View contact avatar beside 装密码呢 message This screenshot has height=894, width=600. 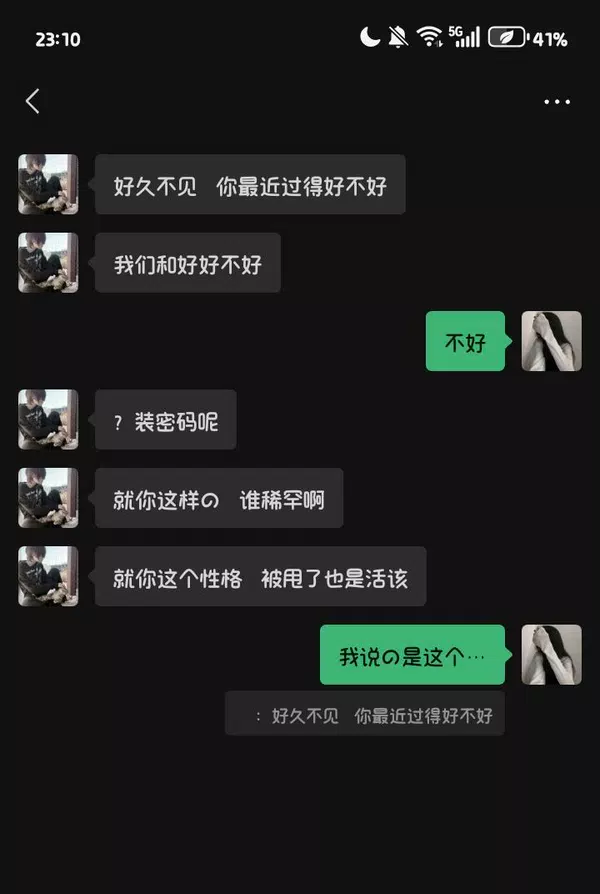(x=48, y=419)
